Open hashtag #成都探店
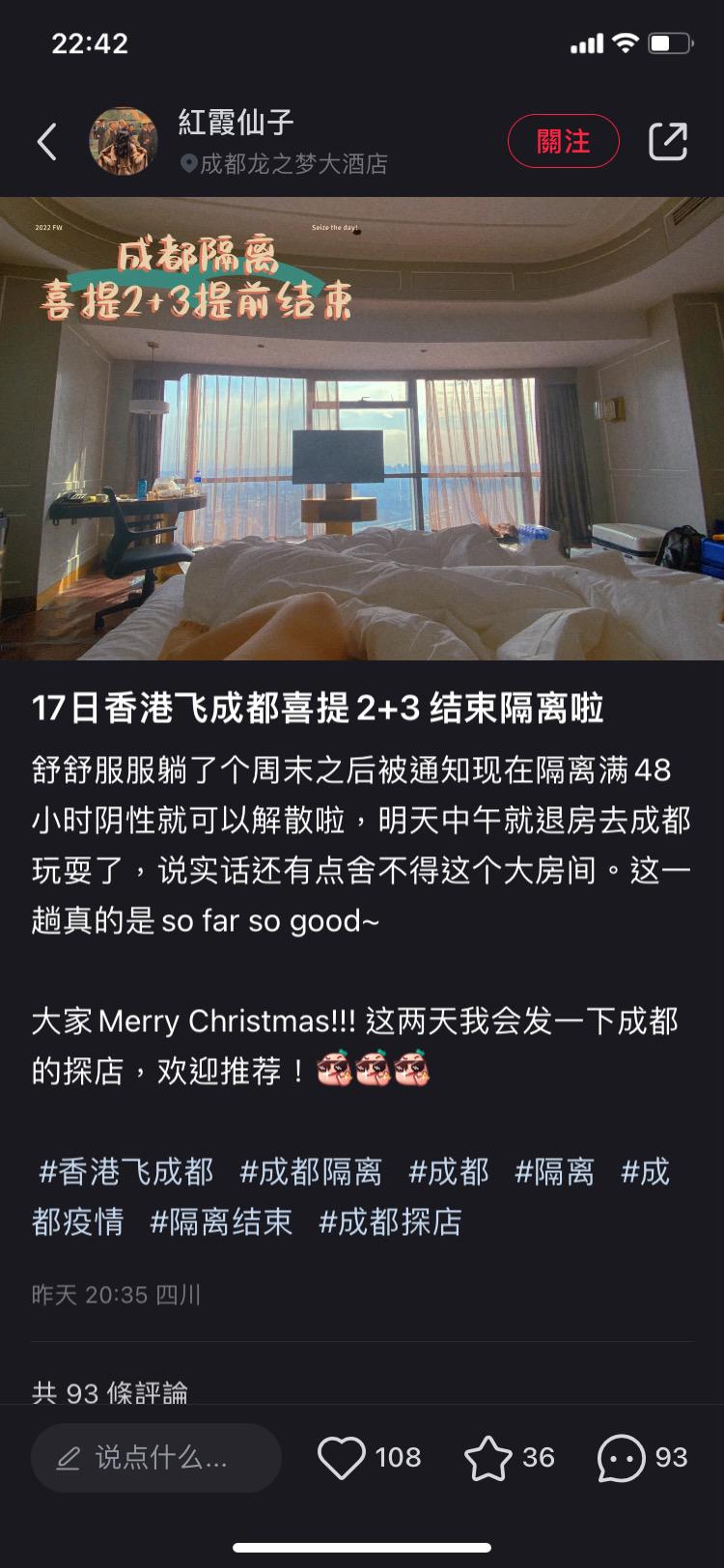 pos(390,1222)
